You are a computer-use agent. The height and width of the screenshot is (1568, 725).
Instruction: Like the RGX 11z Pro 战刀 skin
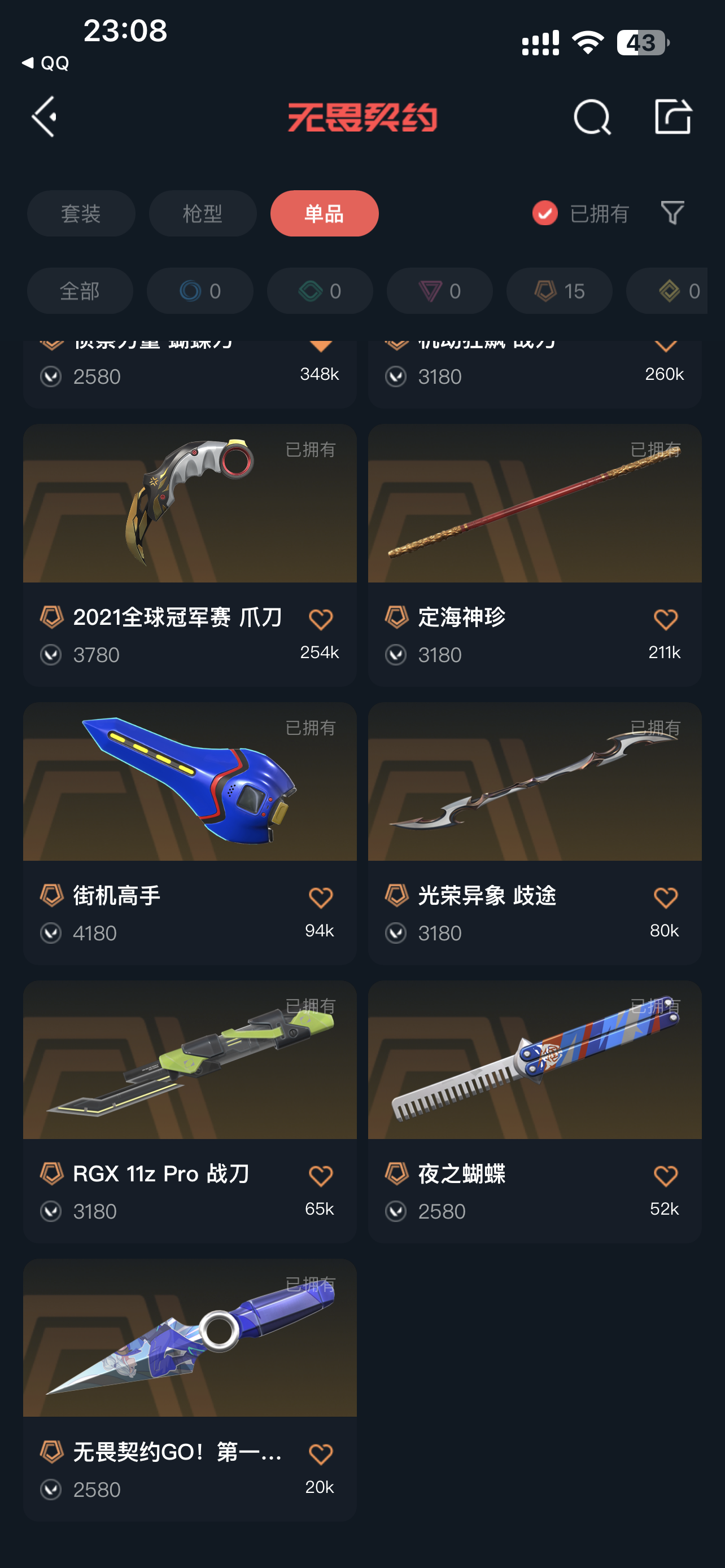coord(320,1176)
